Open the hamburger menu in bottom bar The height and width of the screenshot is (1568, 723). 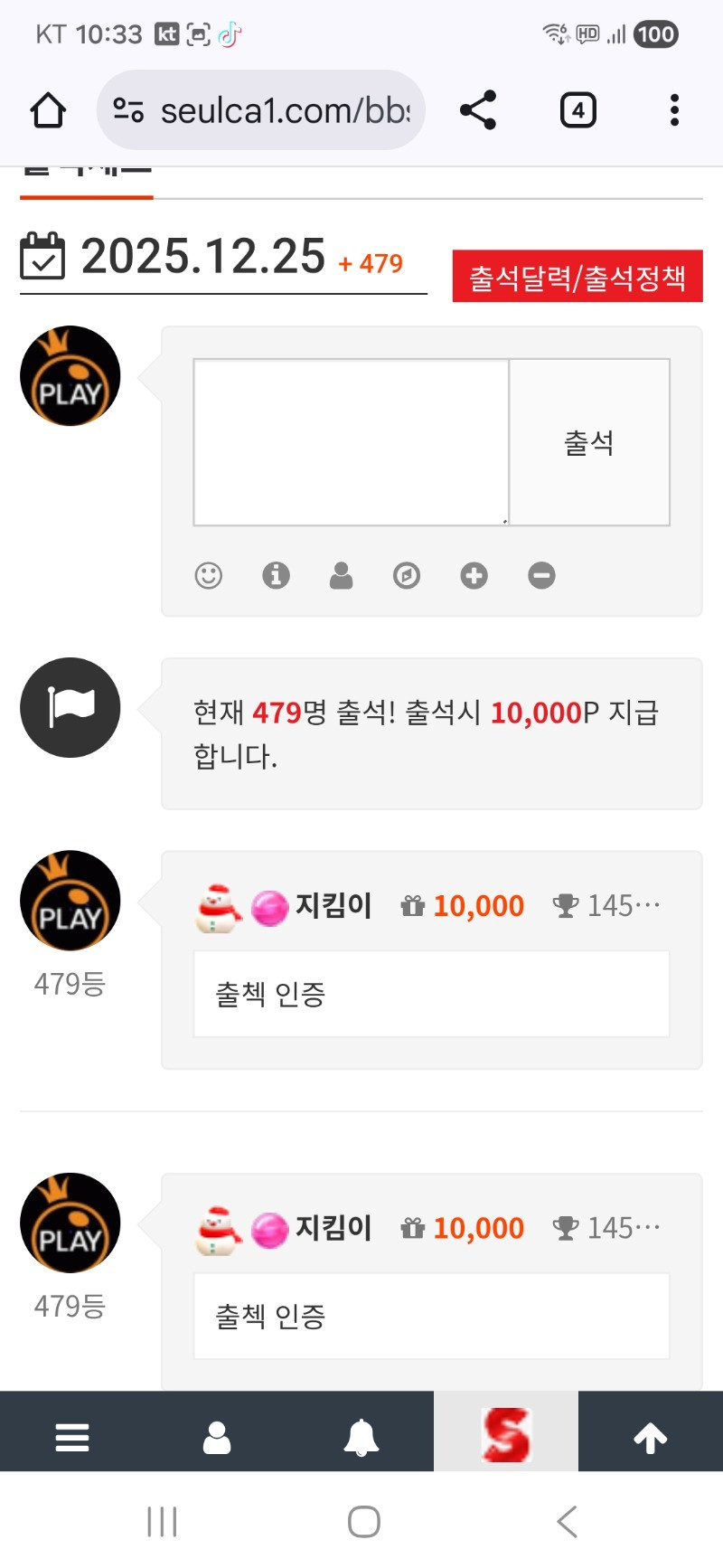coord(72,1437)
